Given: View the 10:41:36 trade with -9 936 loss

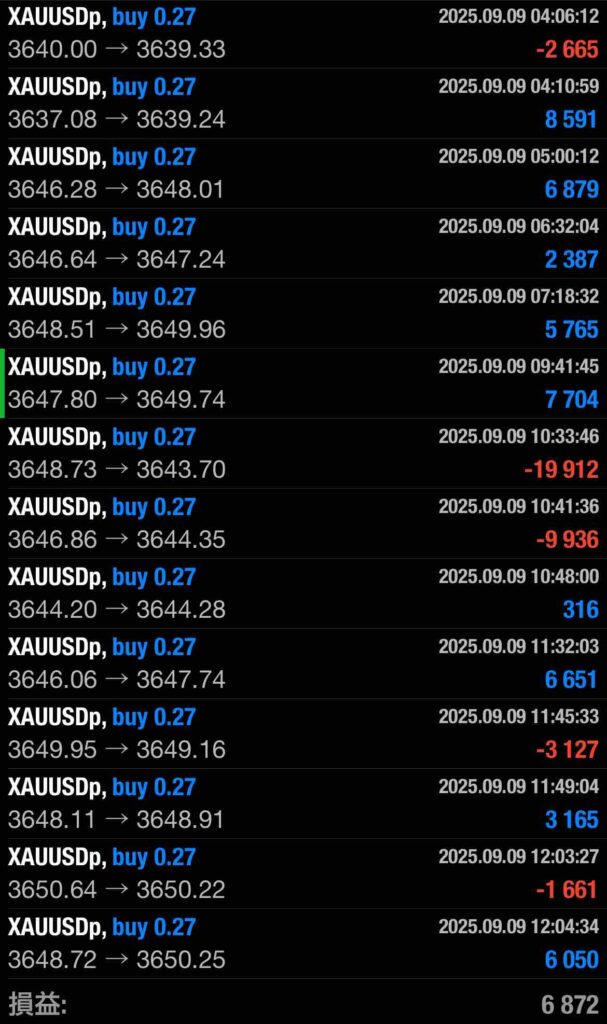Looking at the screenshot, I should [303, 523].
